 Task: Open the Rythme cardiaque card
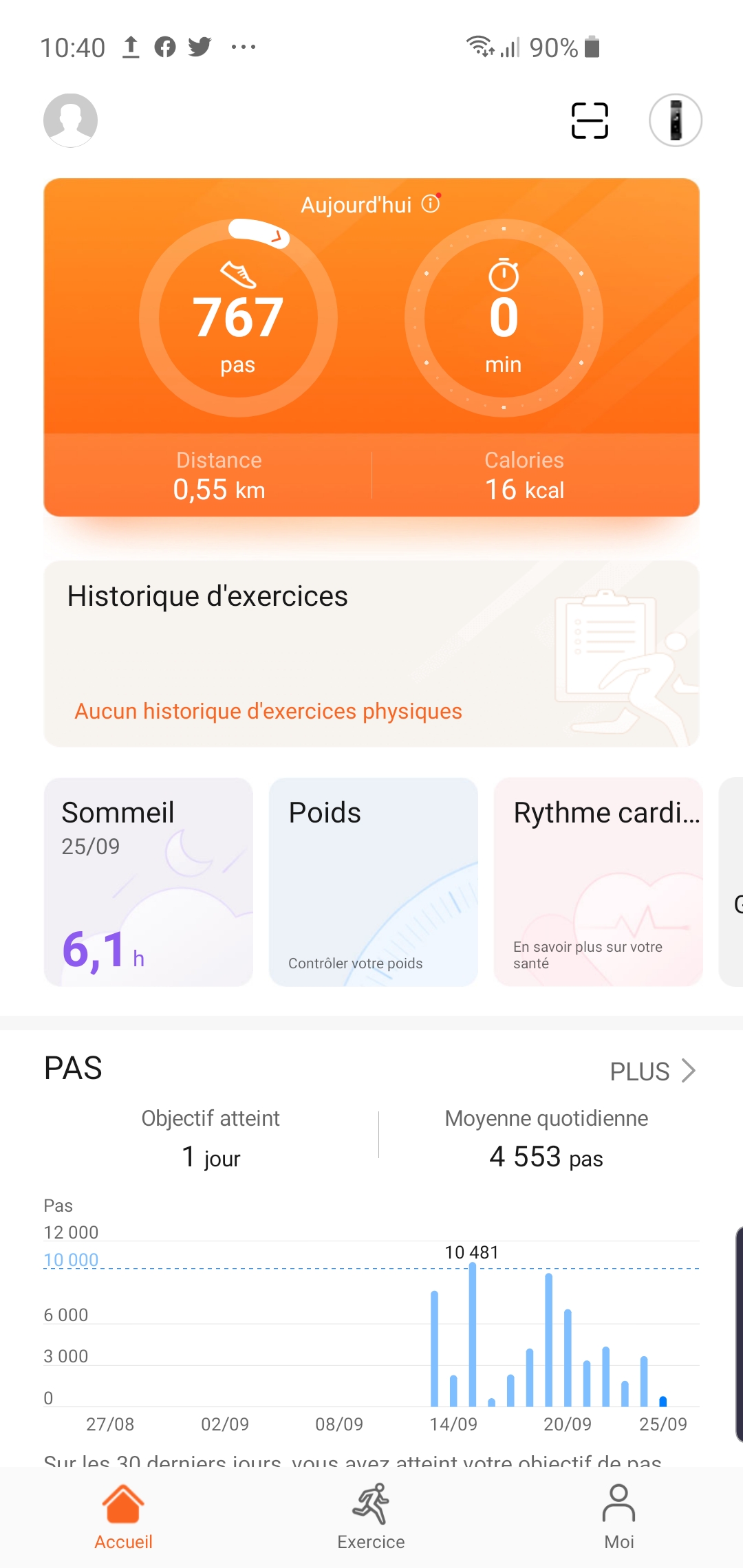(x=599, y=882)
